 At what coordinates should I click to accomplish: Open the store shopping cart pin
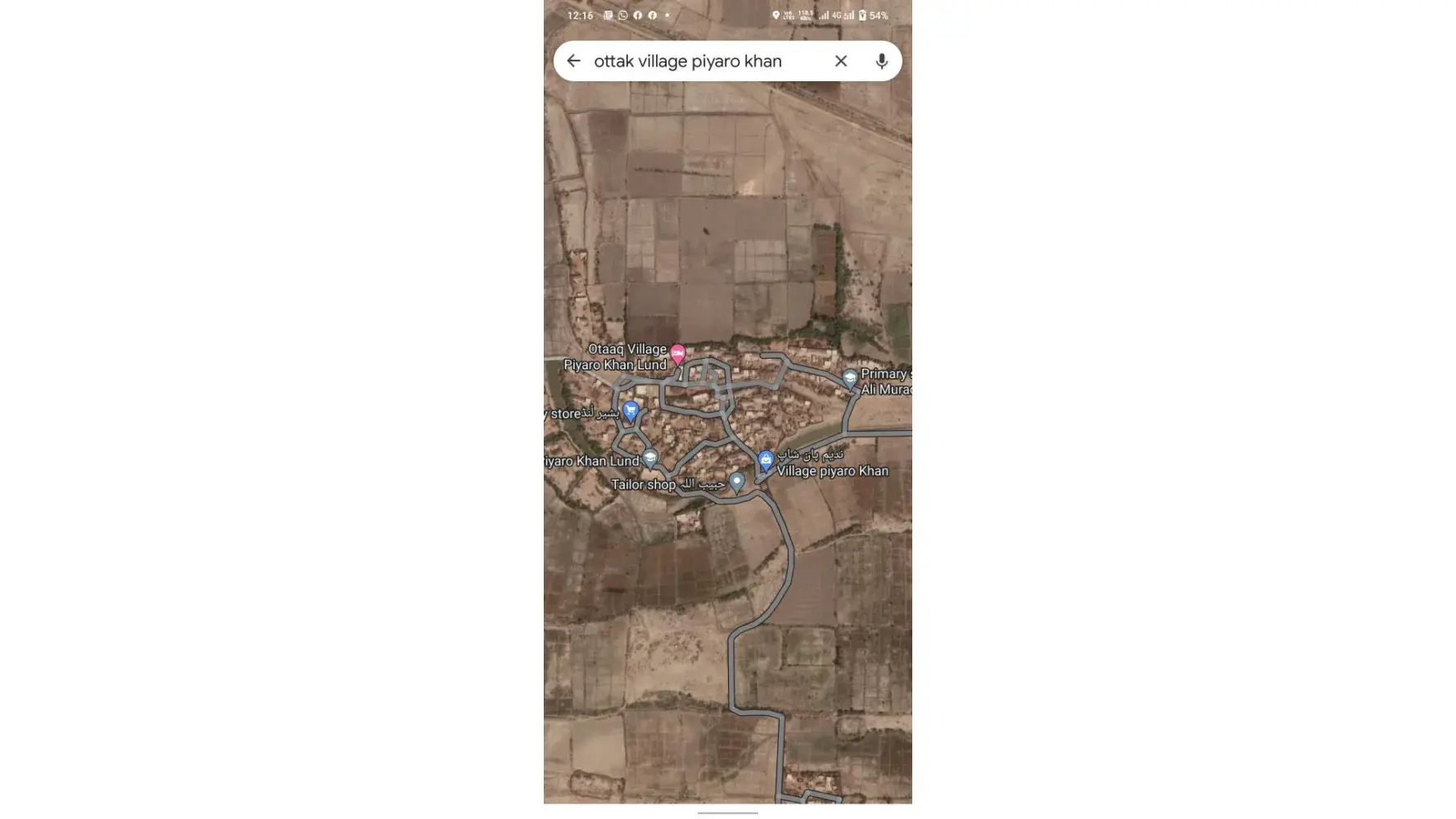click(631, 410)
